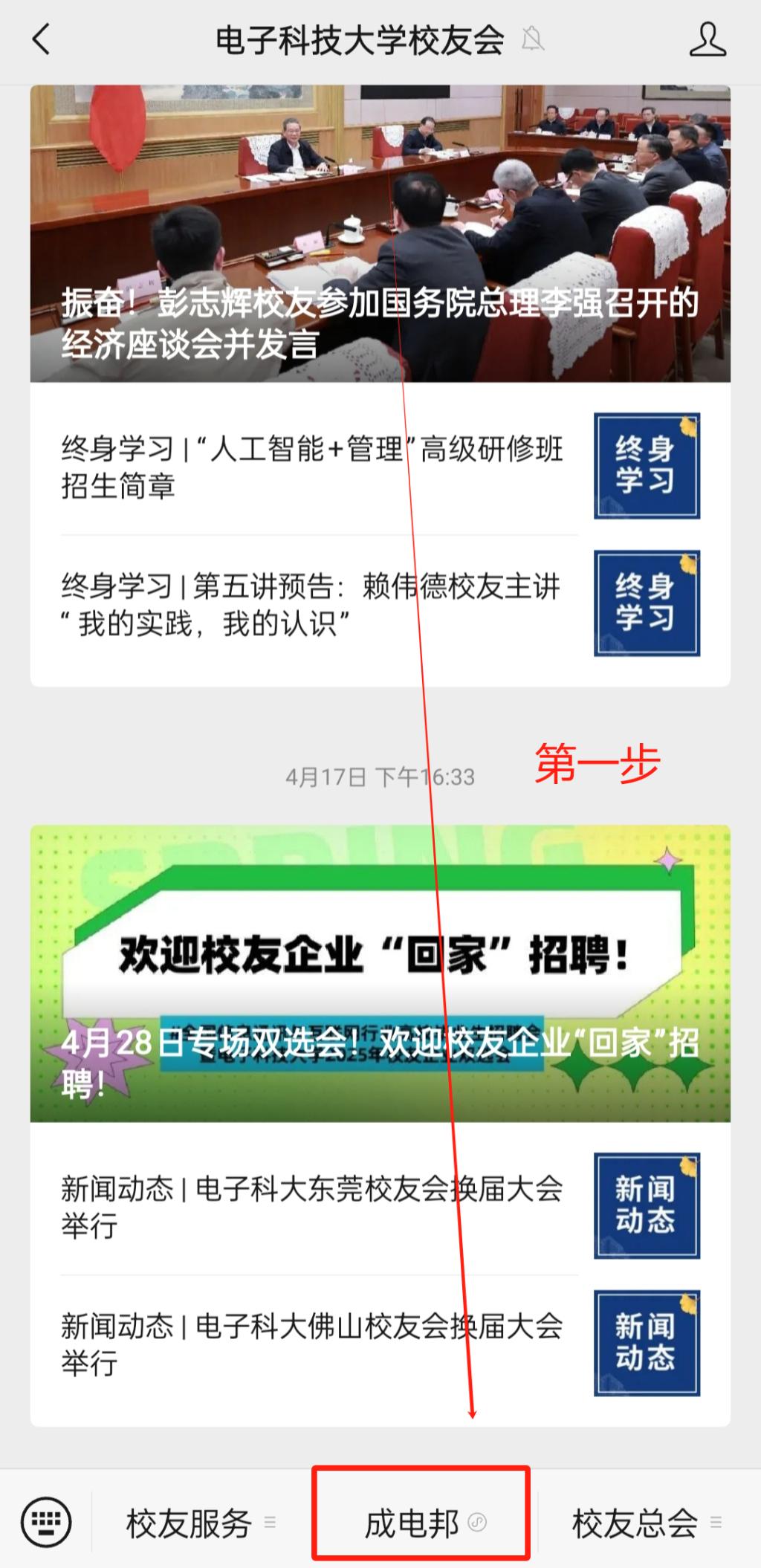Screen dimensions: 761x1568
Task: Open the 佛山校友会换届大会 news article
Action: point(312,1344)
